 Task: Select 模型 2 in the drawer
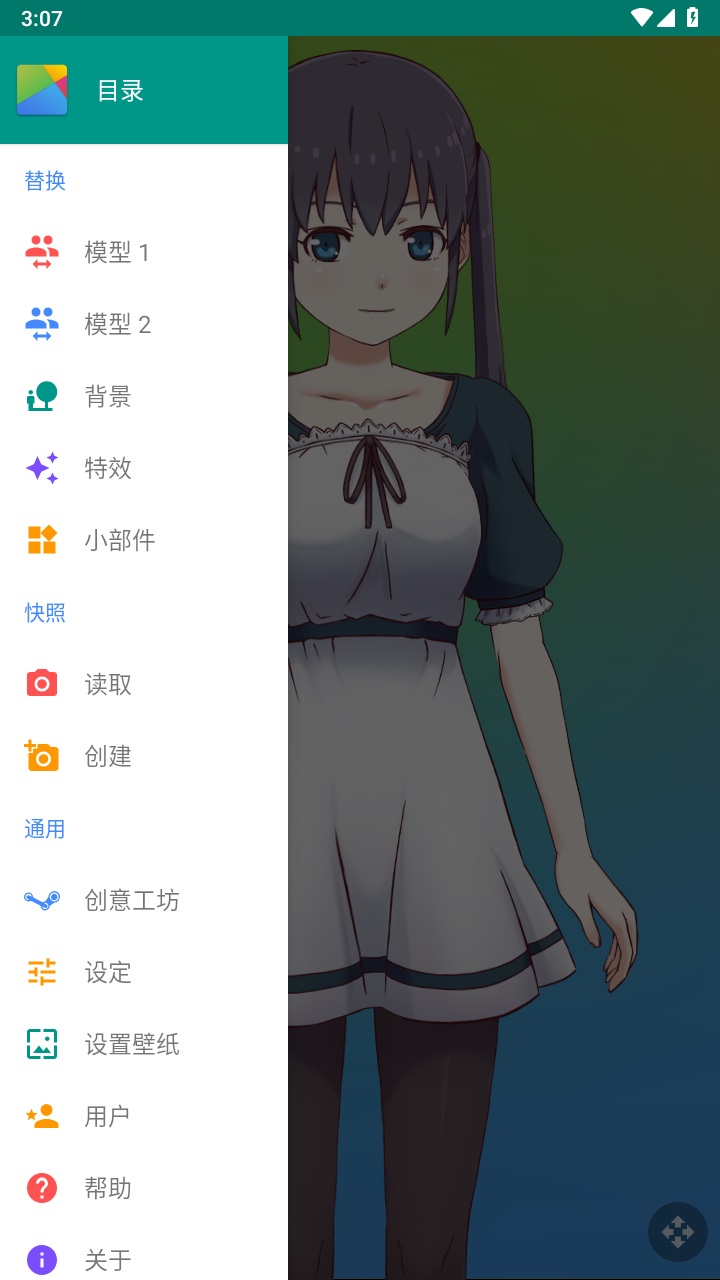point(117,324)
